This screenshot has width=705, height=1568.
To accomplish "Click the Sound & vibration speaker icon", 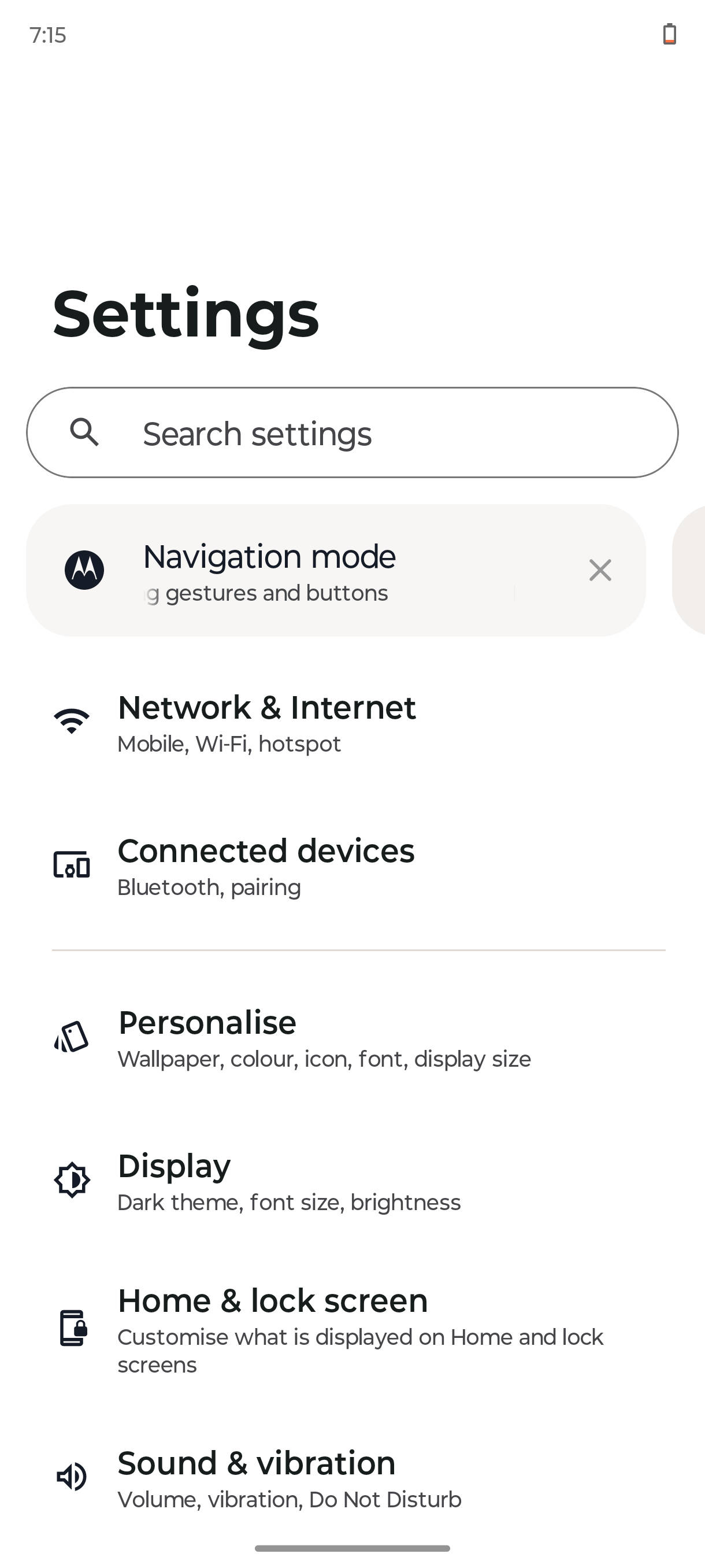I will (71, 1477).
